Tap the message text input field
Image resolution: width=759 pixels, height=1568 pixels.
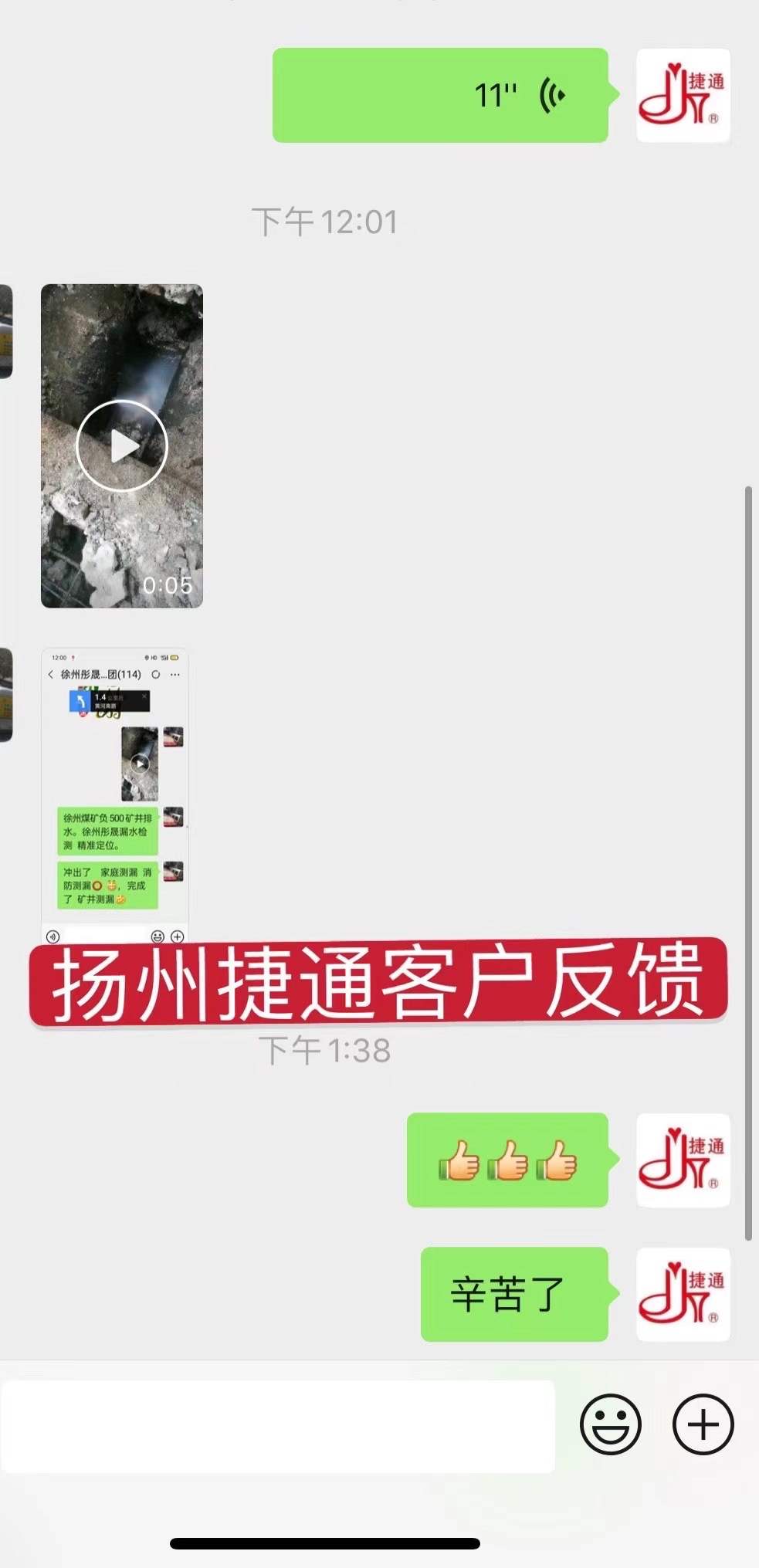[278, 1426]
